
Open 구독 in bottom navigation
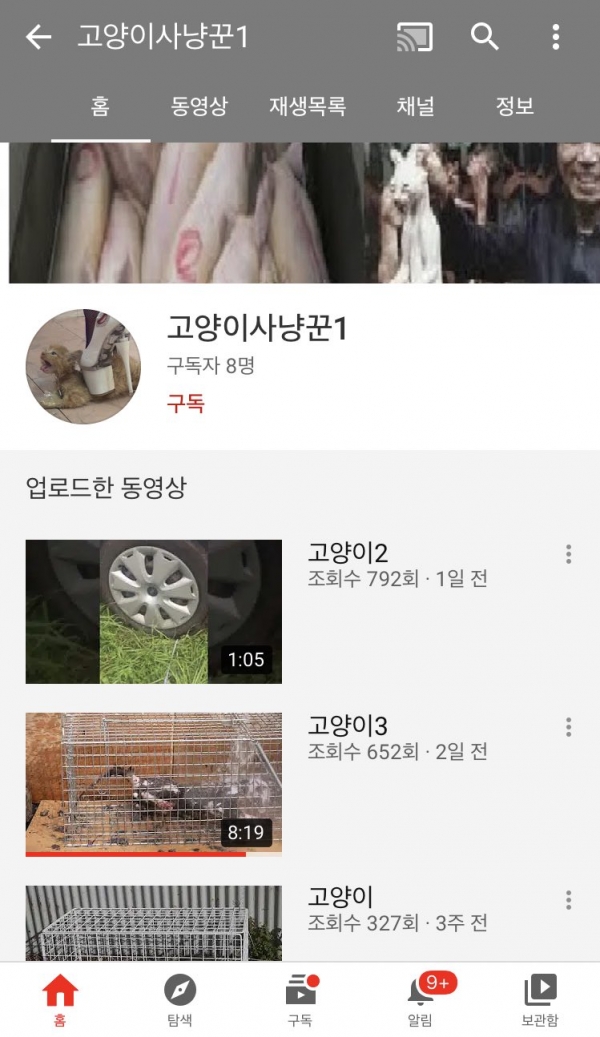click(300, 999)
